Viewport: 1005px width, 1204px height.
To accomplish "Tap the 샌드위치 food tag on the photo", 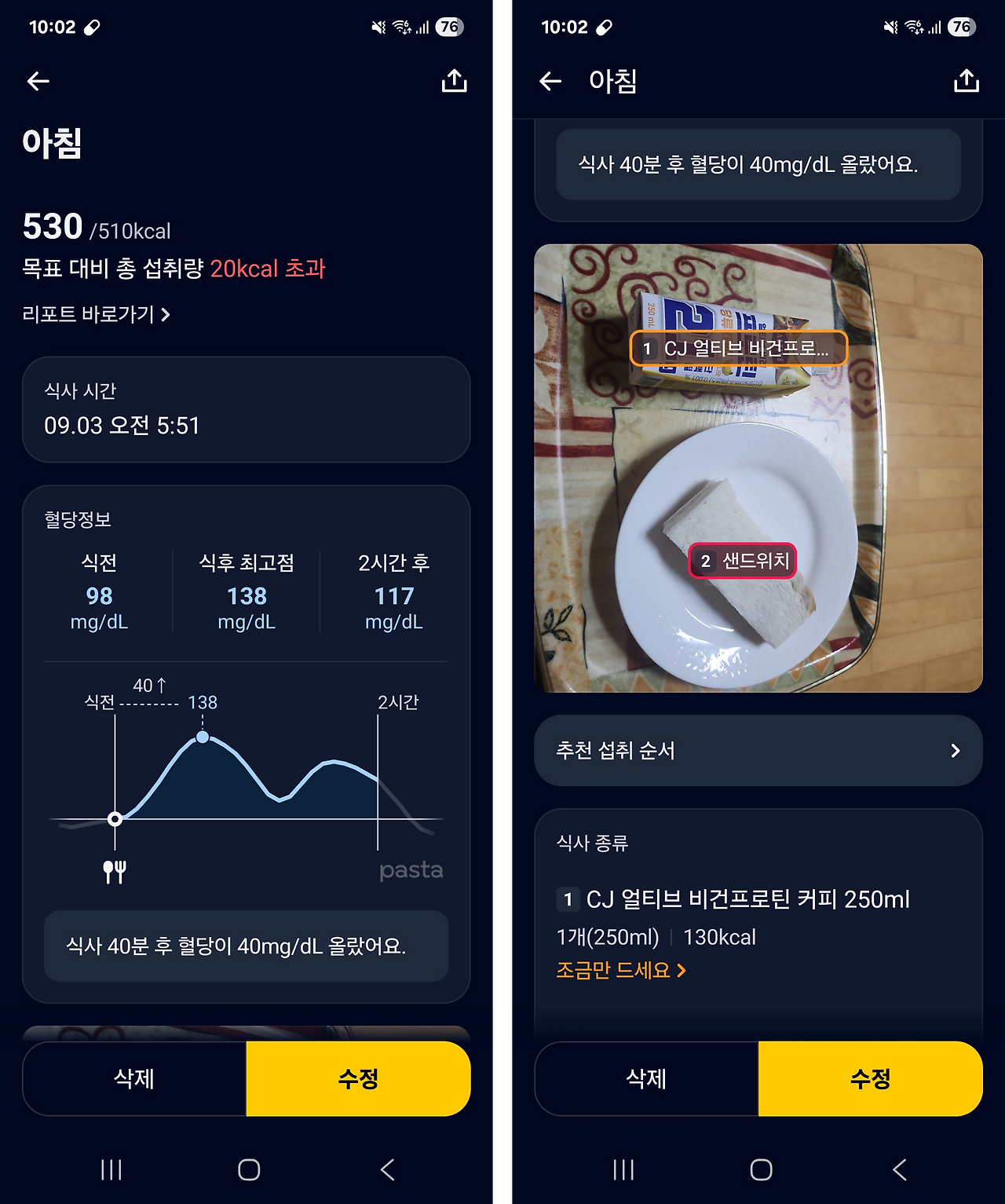I will click(744, 559).
